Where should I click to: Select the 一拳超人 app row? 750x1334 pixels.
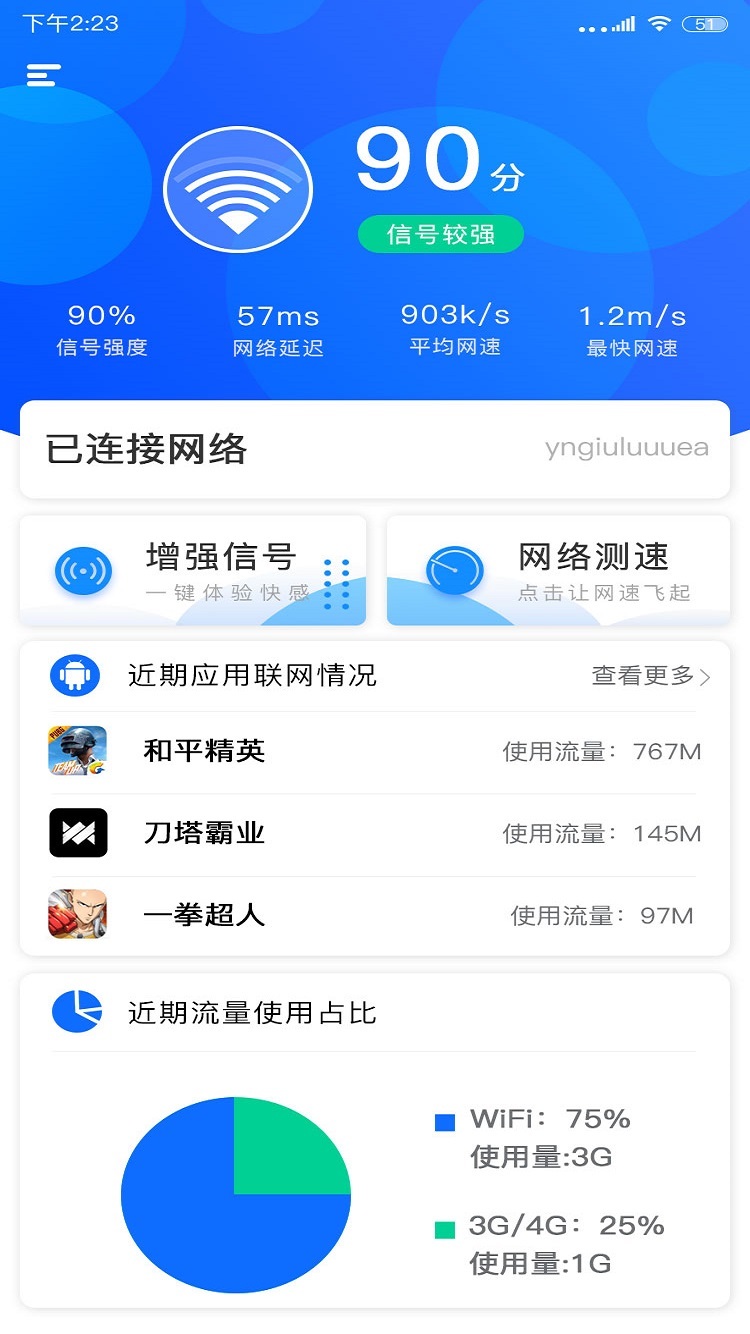374,916
